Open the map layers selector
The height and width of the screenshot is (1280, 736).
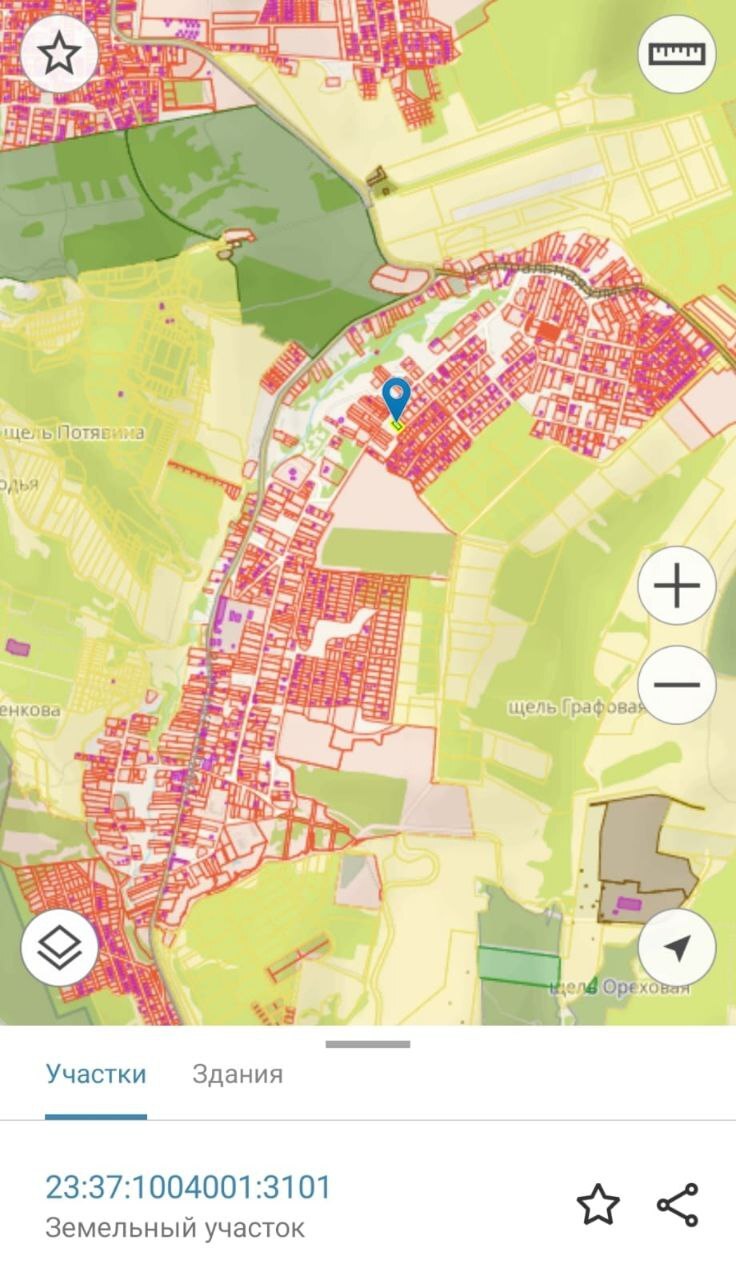pos(59,947)
